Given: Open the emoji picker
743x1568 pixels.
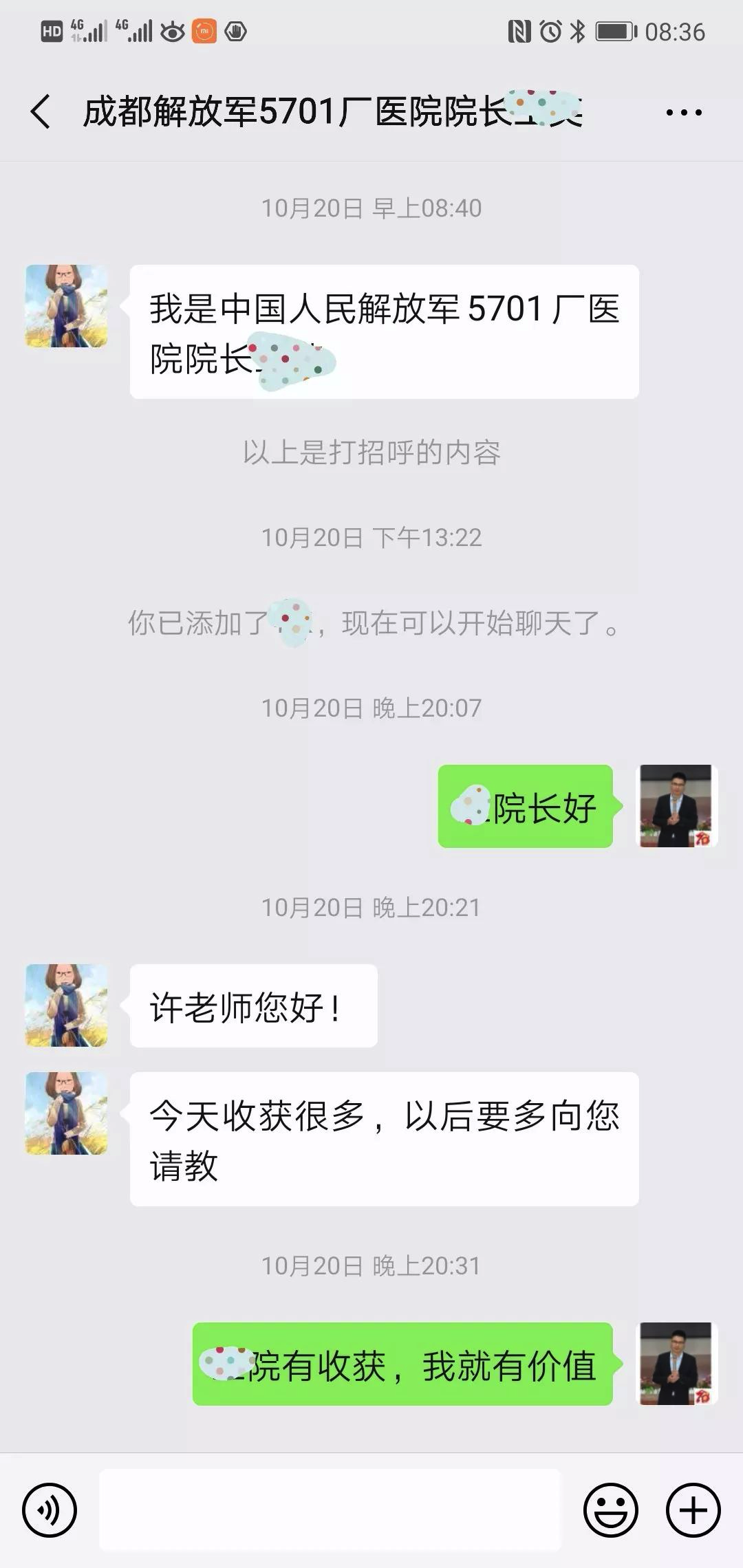Looking at the screenshot, I should pyautogui.click(x=611, y=1510).
